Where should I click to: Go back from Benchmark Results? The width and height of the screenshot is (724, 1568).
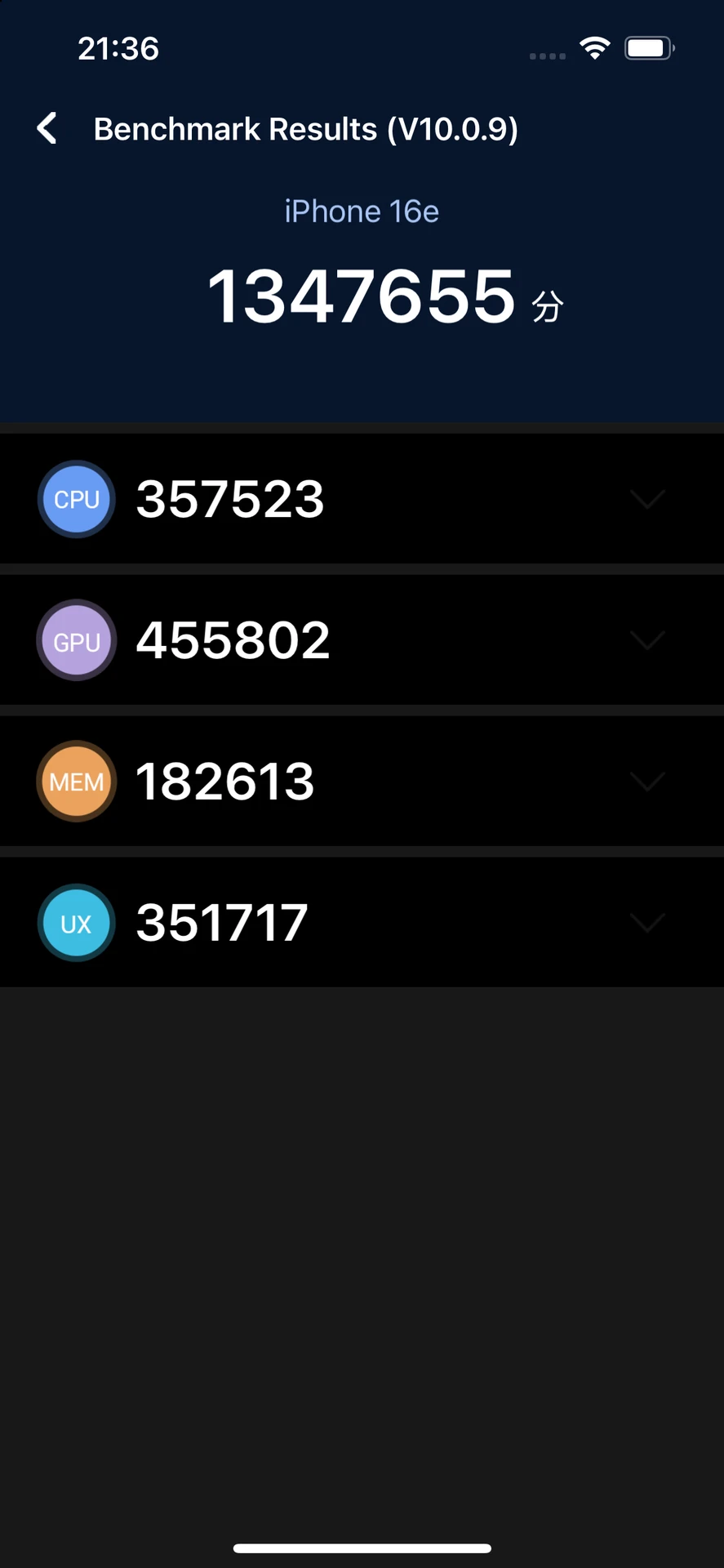47,128
